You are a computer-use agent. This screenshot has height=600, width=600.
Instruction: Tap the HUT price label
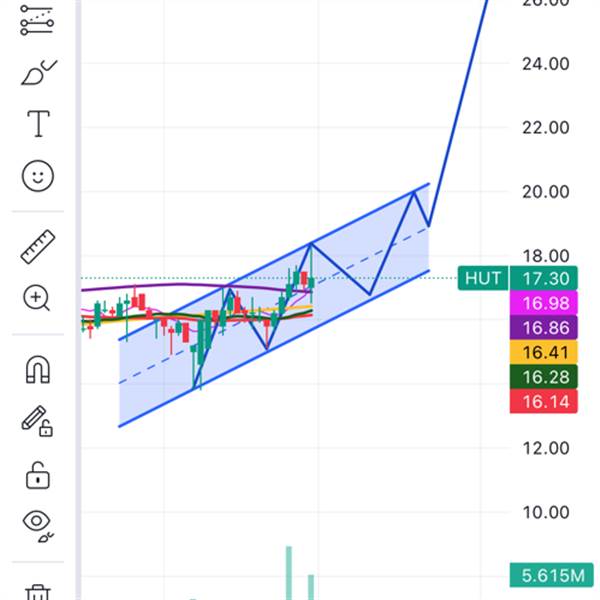[482, 278]
